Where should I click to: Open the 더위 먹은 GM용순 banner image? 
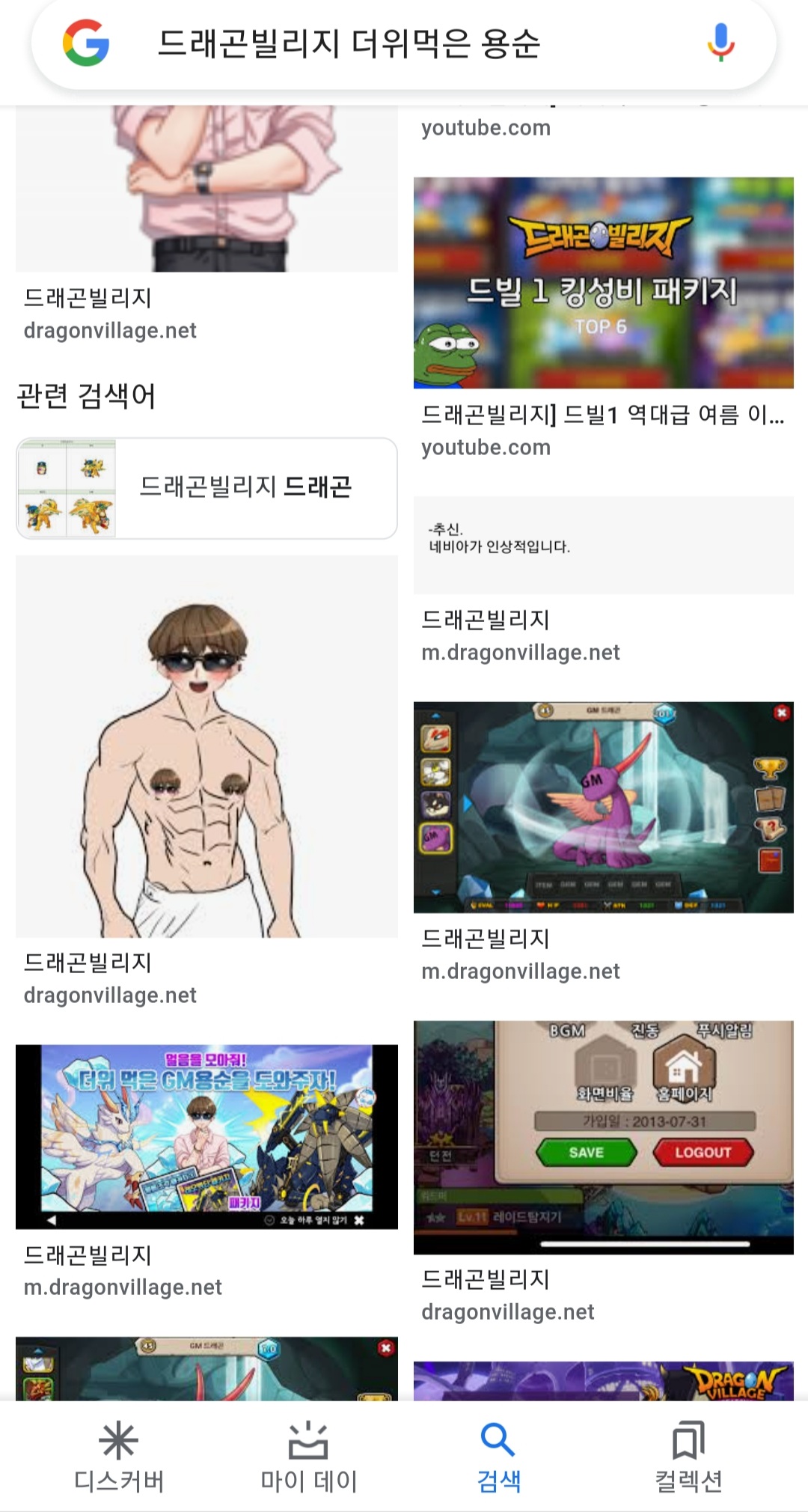pos(206,1136)
